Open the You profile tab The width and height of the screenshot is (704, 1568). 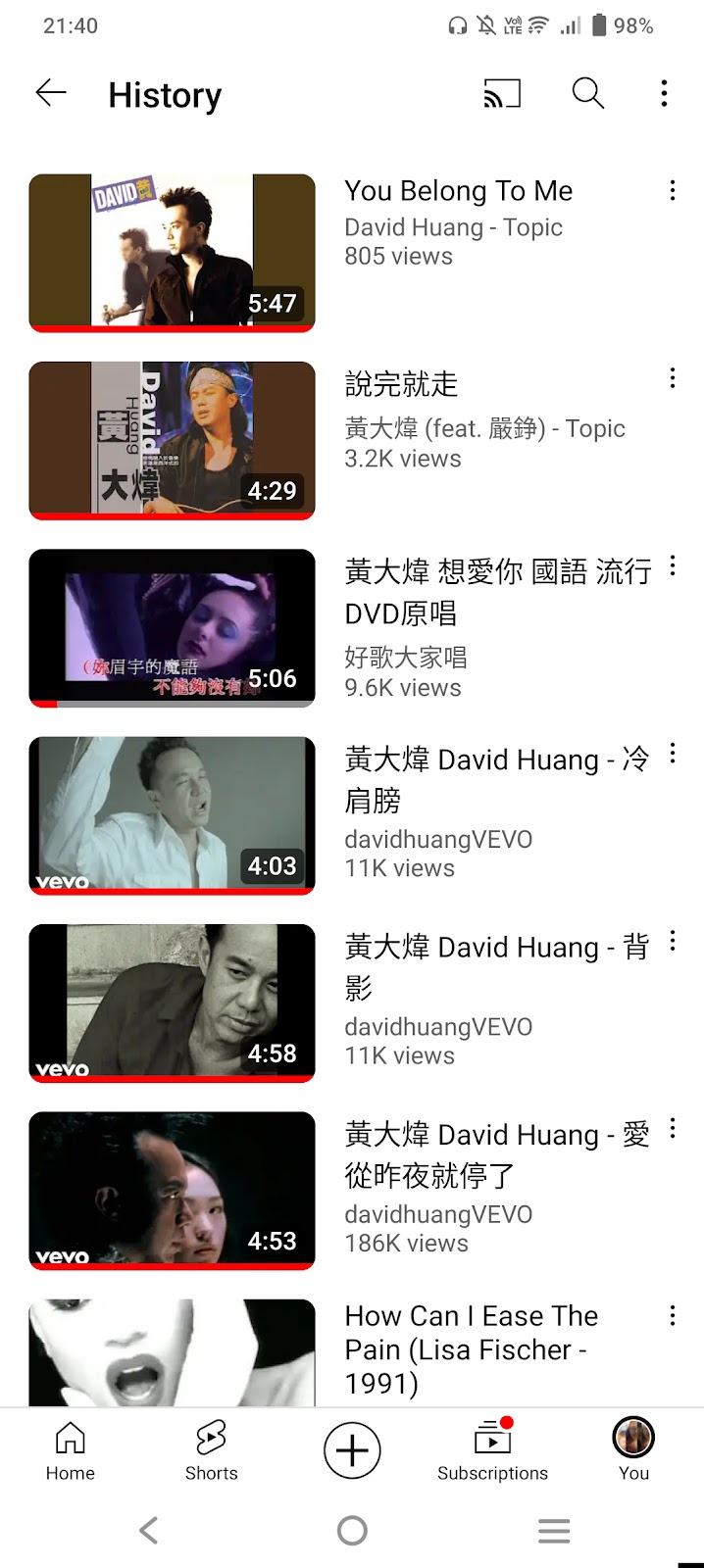(633, 1450)
